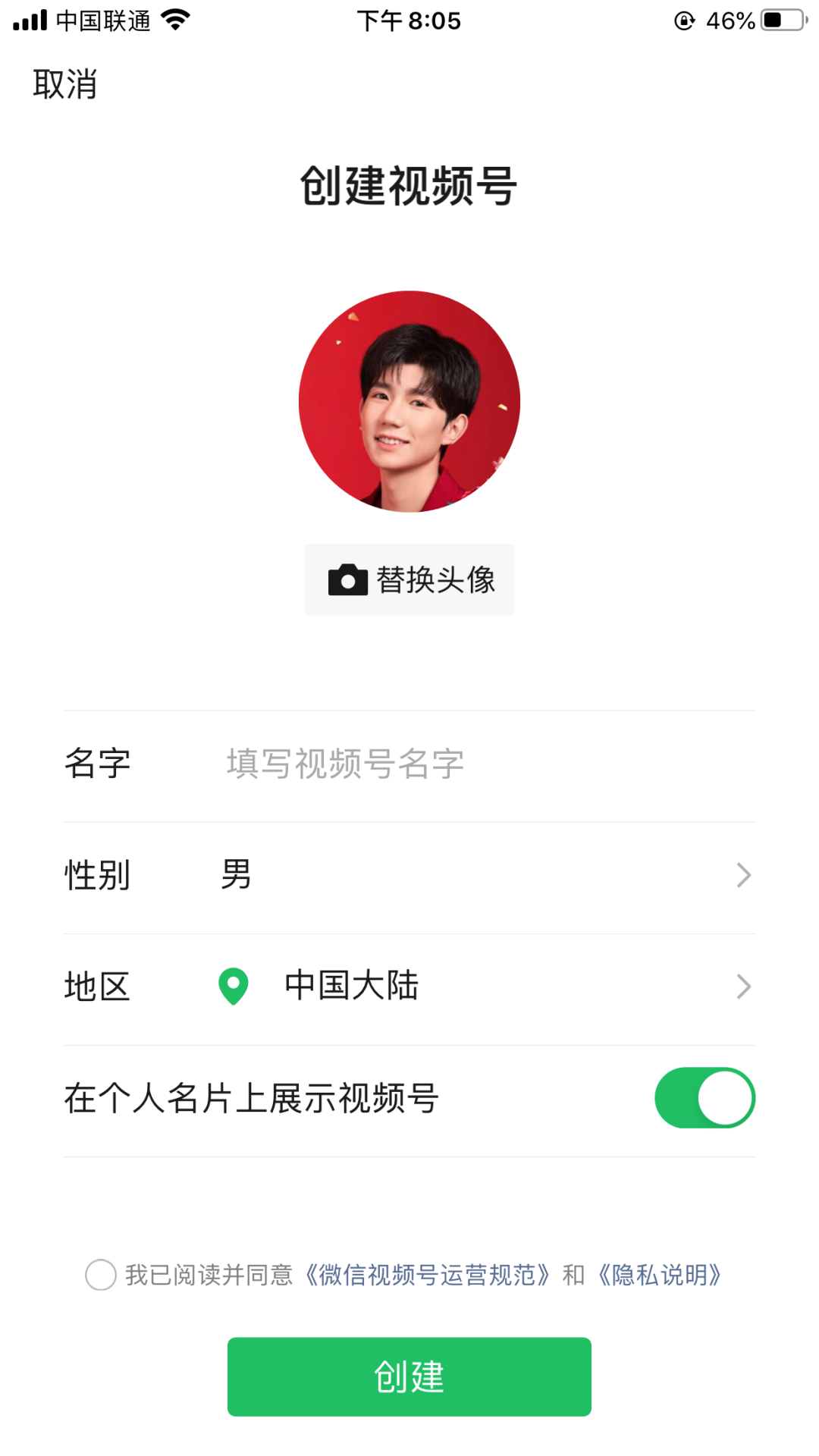Open the 性别 selection row
Screen dimensions: 819x1456
click(x=409, y=876)
